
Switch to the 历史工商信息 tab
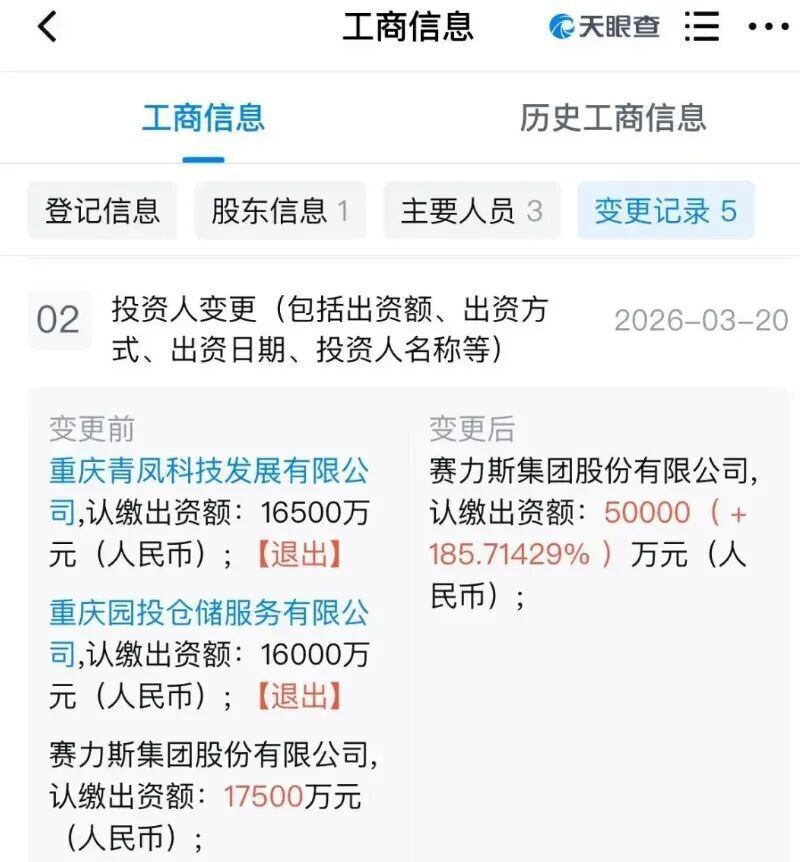(612, 118)
